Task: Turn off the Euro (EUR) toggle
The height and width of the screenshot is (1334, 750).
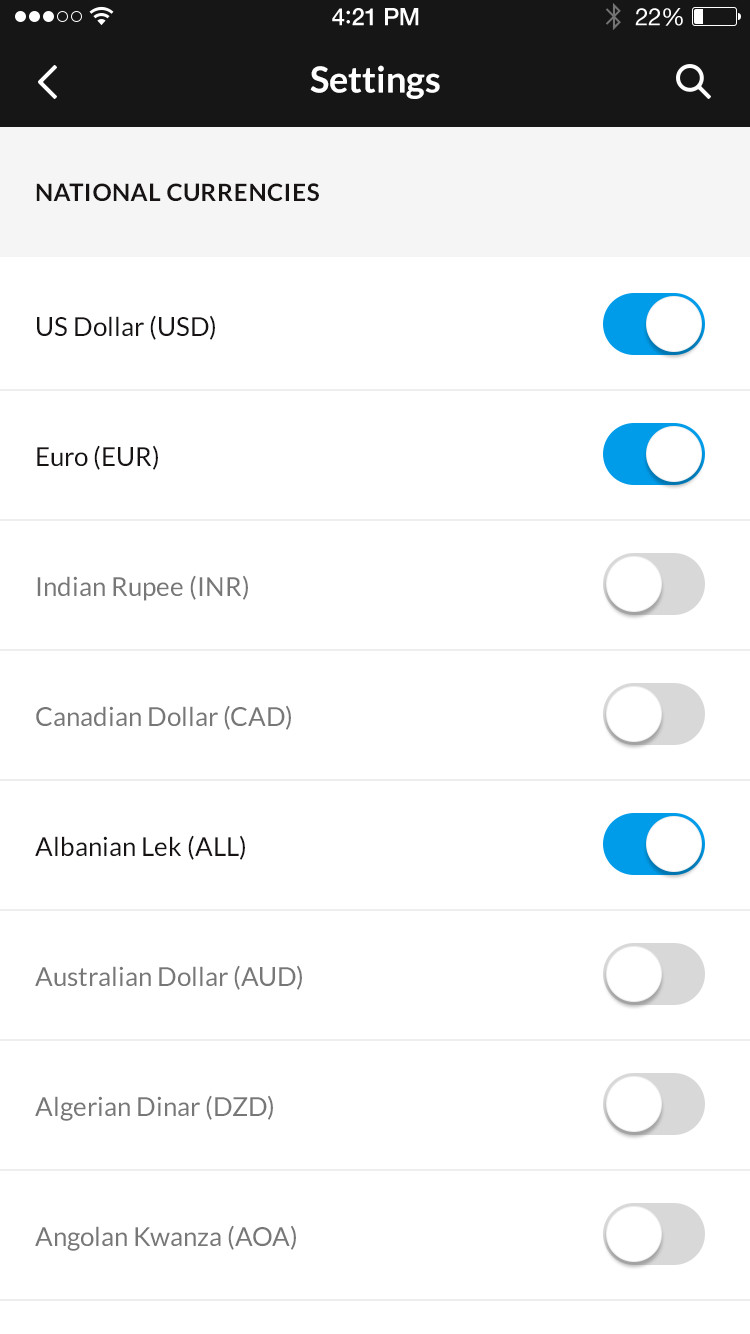Action: [x=654, y=454]
